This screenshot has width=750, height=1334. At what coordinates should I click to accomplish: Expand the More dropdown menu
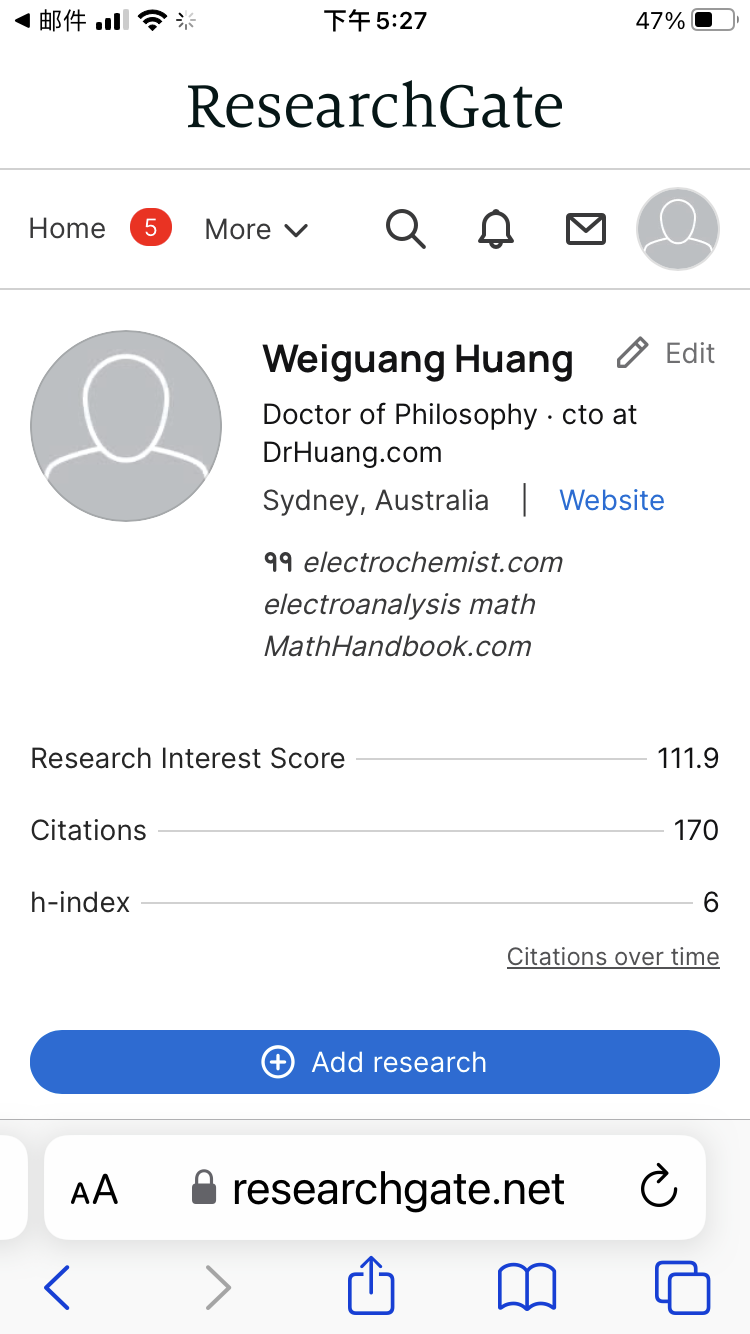click(256, 229)
